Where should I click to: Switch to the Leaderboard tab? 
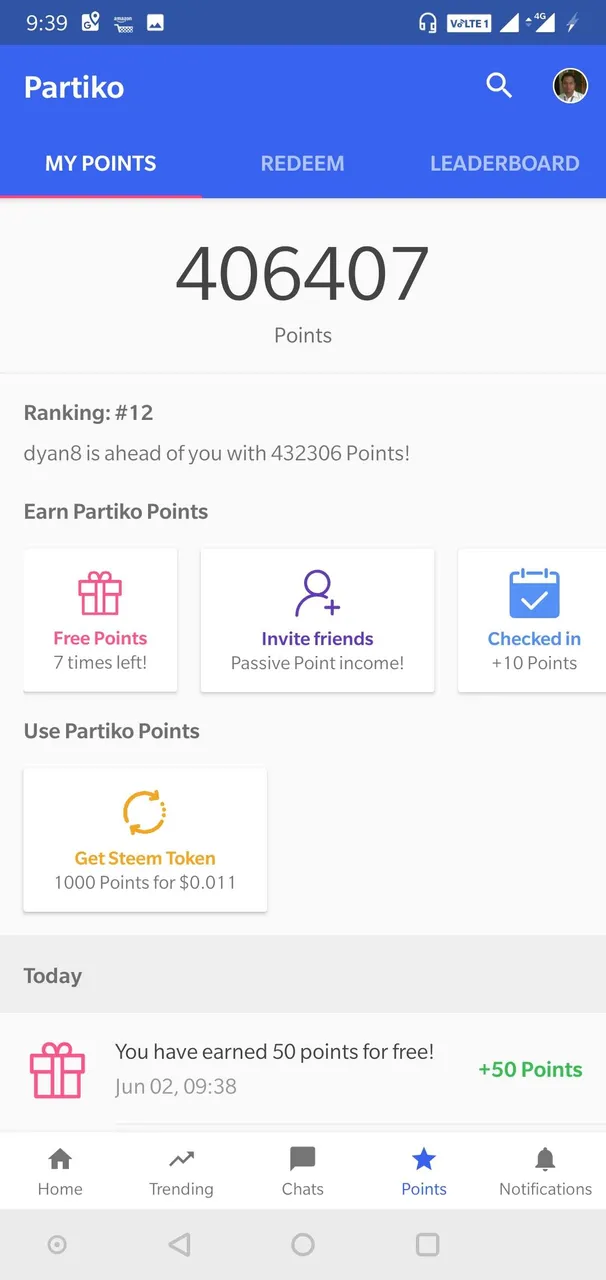coord(504,164)
